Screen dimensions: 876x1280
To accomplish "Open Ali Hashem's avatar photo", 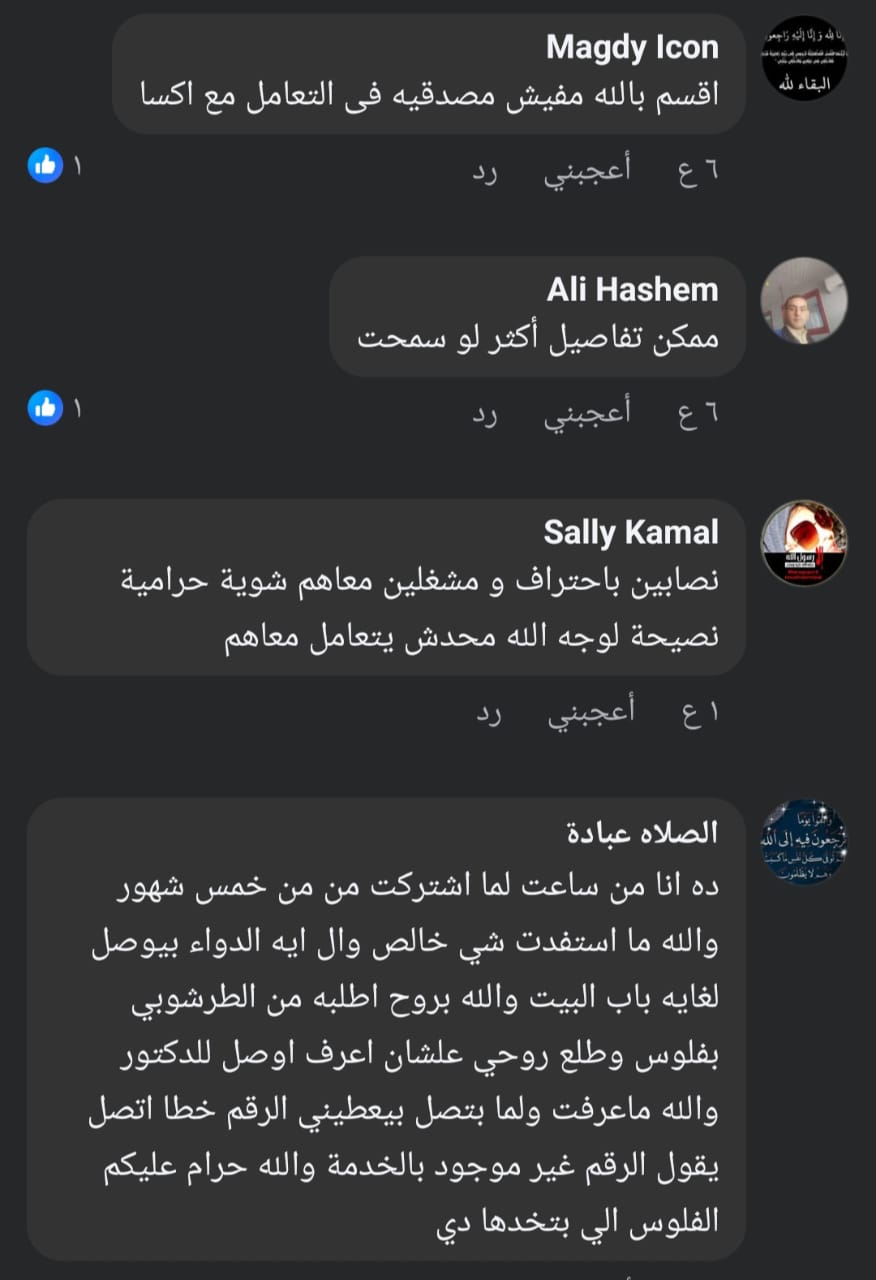I will pyautogui.click(x=804, y=300).
